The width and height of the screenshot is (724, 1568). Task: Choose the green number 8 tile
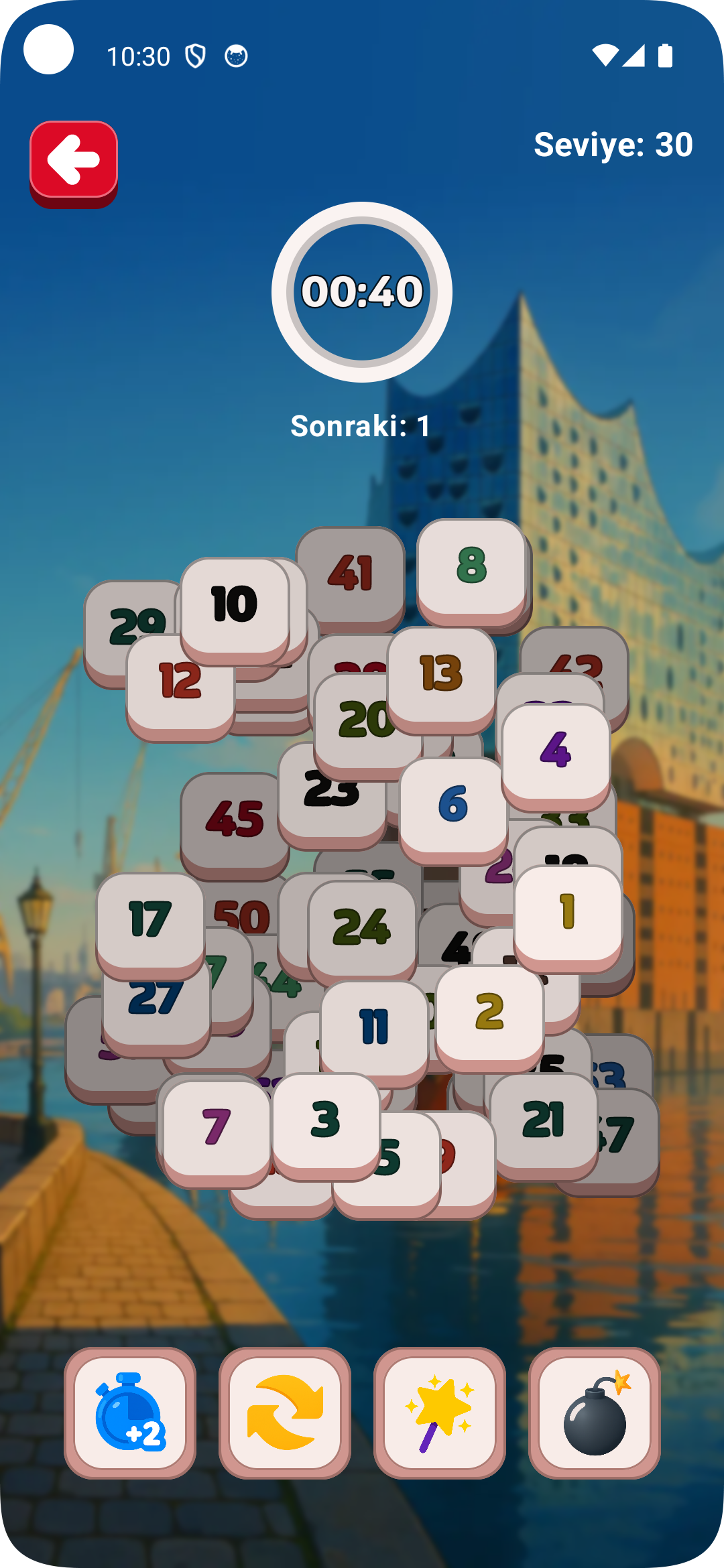[x=471, y=567]
